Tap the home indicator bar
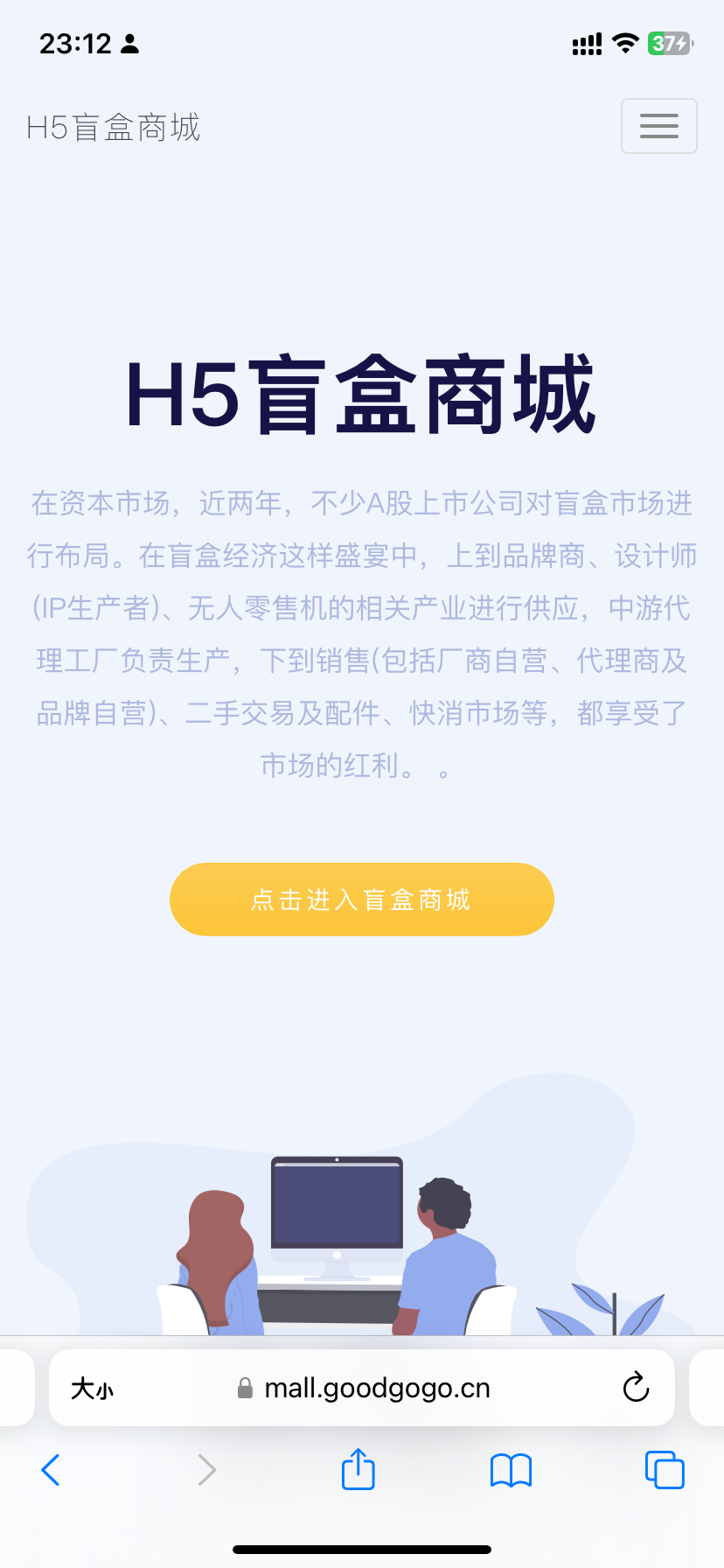This screenshot has height=1568, width=724. coord(361,1545)
